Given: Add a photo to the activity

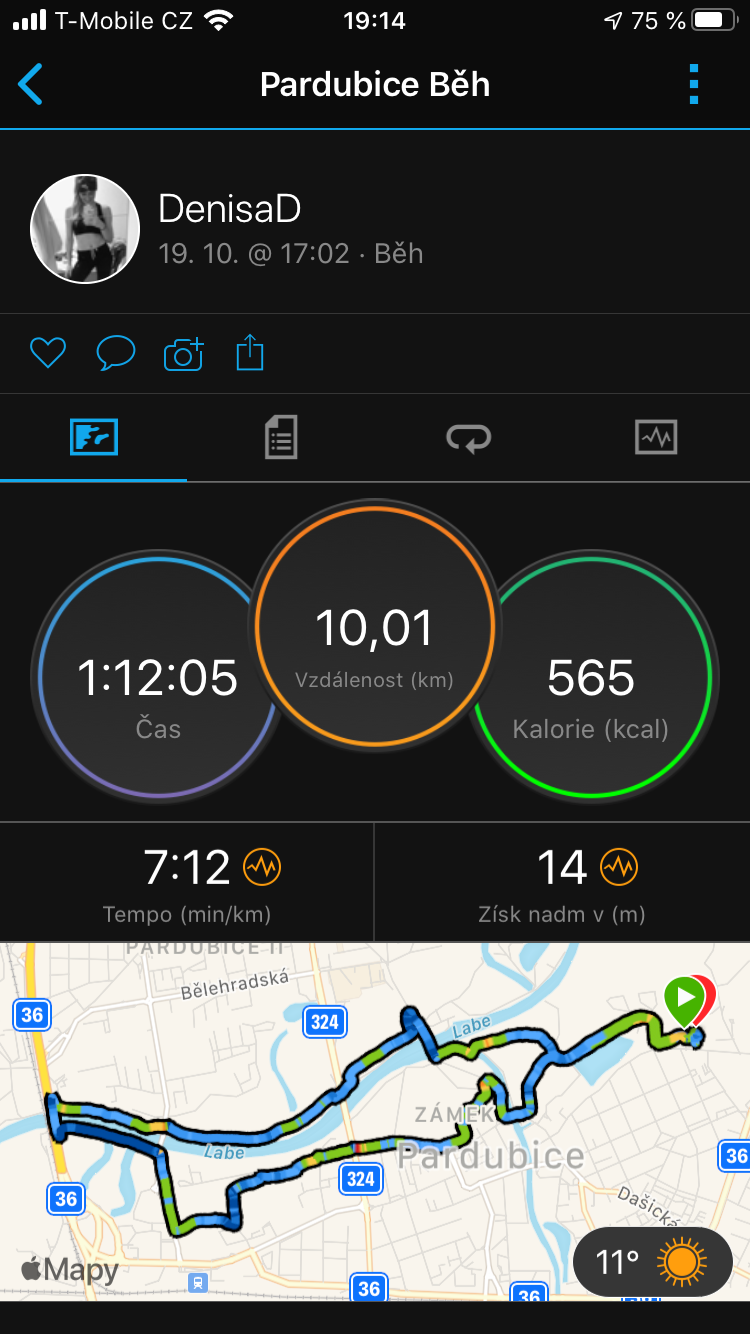Looking at the screenshot, I should [x=183, y=353].
